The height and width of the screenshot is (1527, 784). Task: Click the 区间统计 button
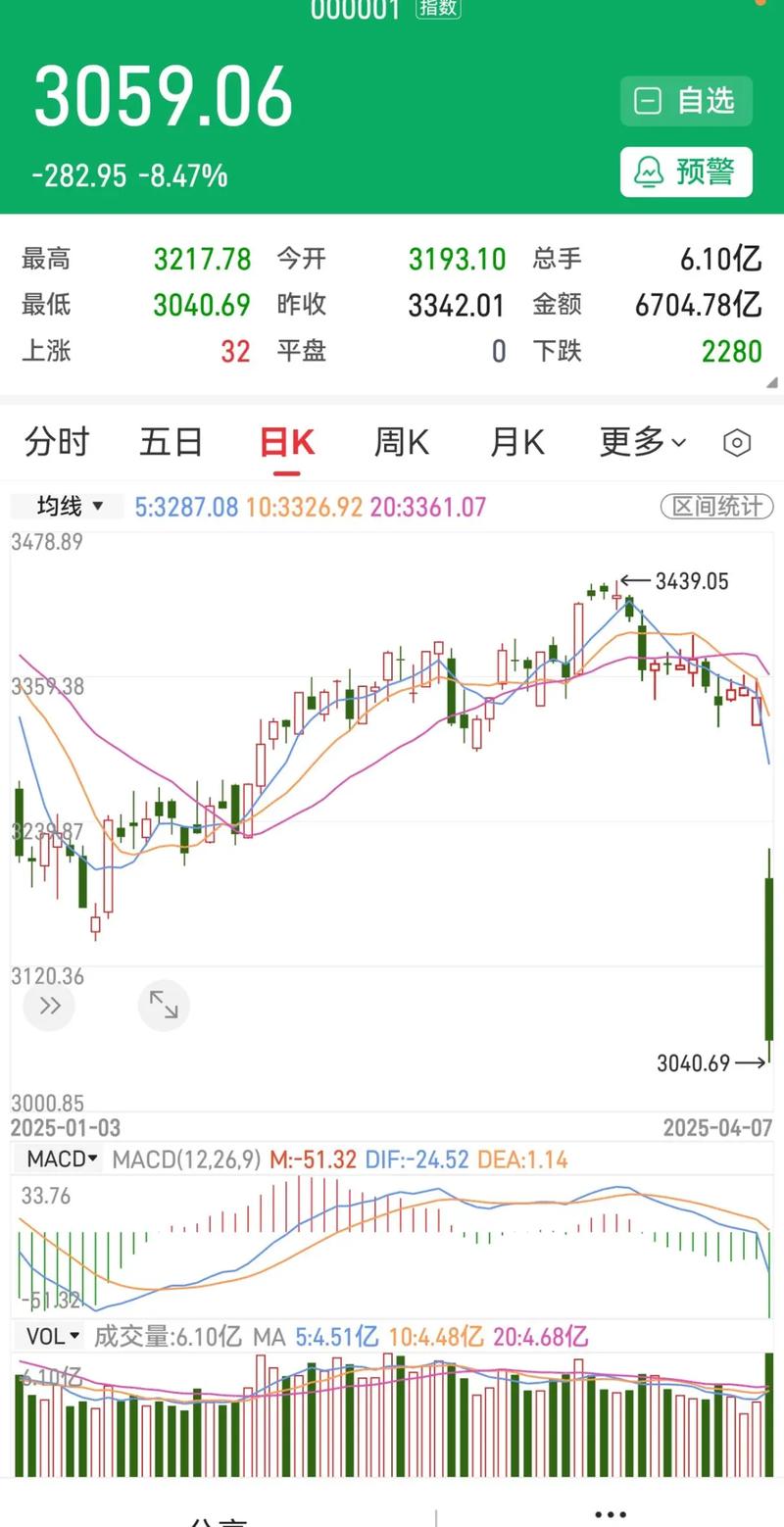point(715,507)
